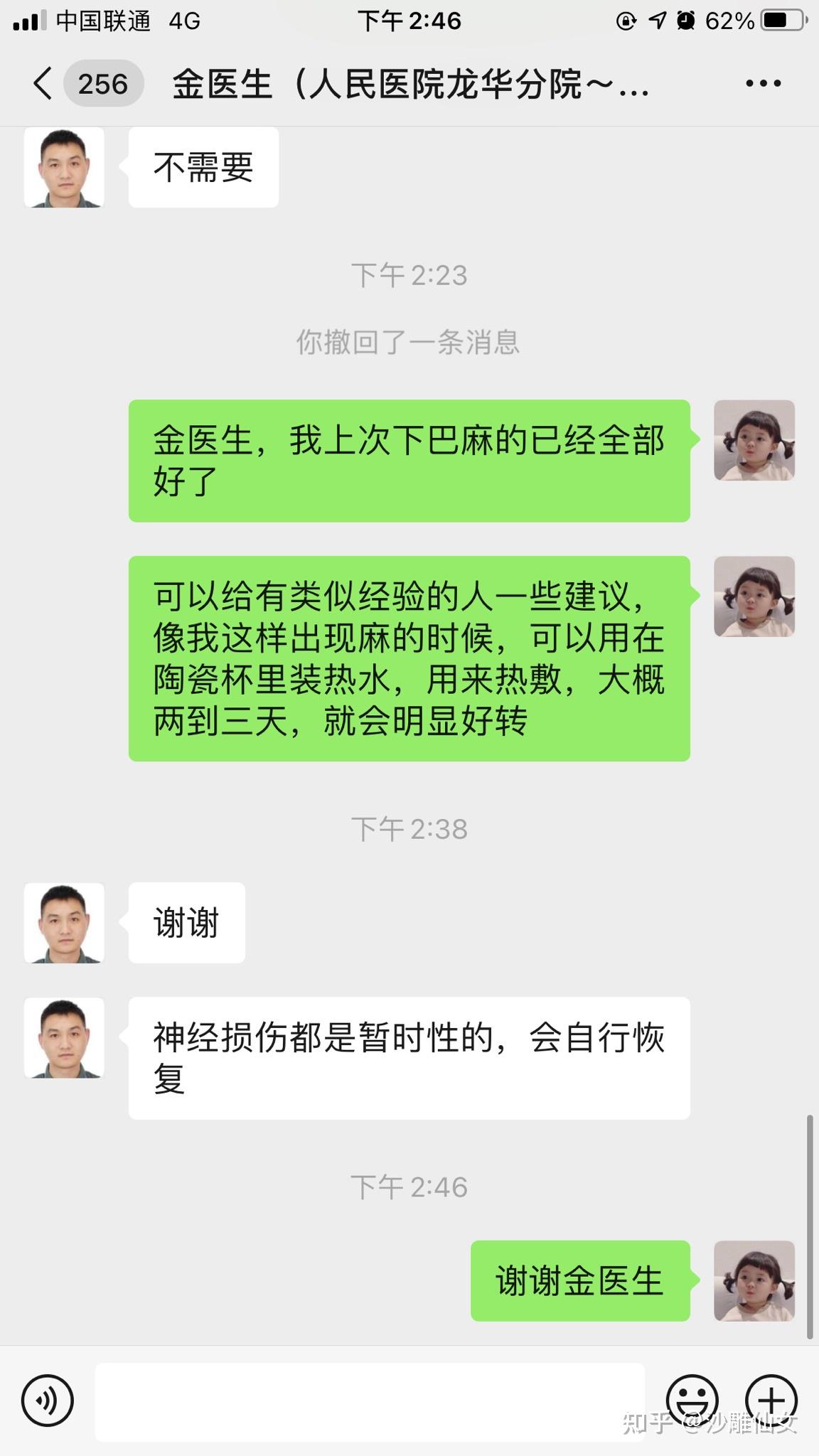Open the doctor's avatar beside 不需要
819x1456 pixels.
coord(64,168)
